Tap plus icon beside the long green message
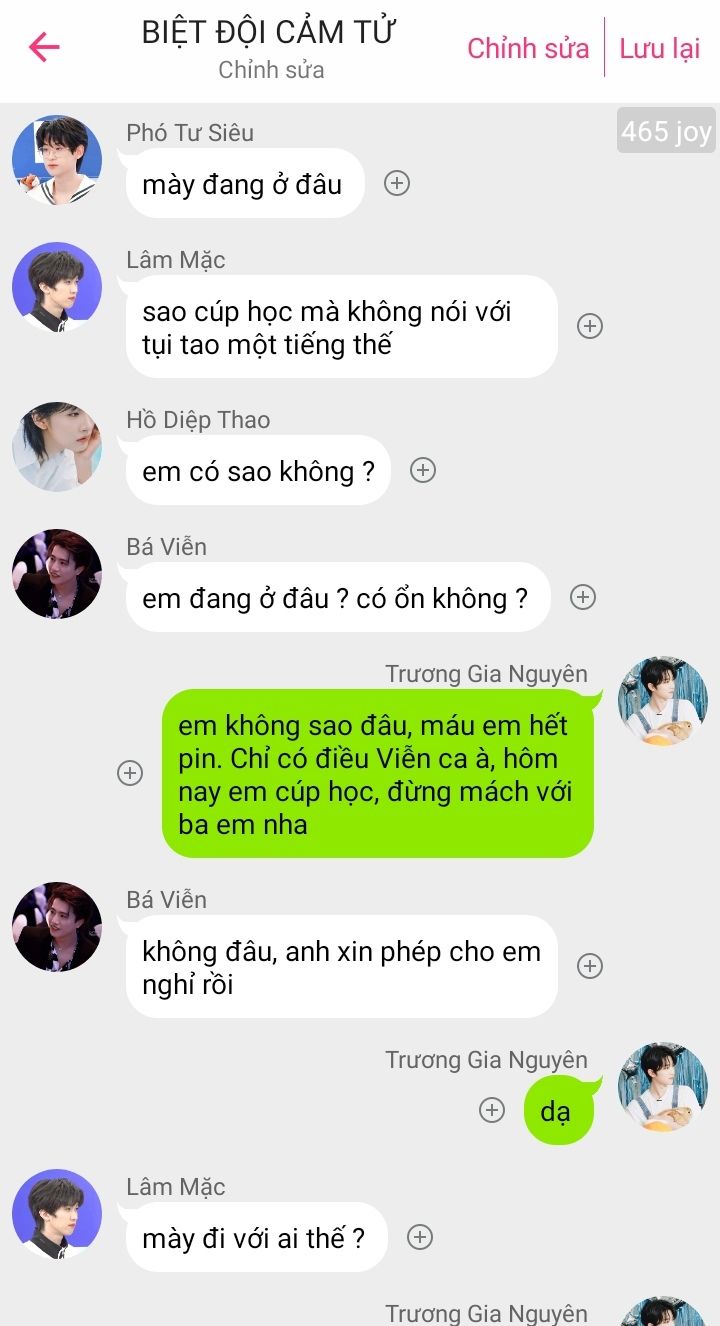 point(130,773)
